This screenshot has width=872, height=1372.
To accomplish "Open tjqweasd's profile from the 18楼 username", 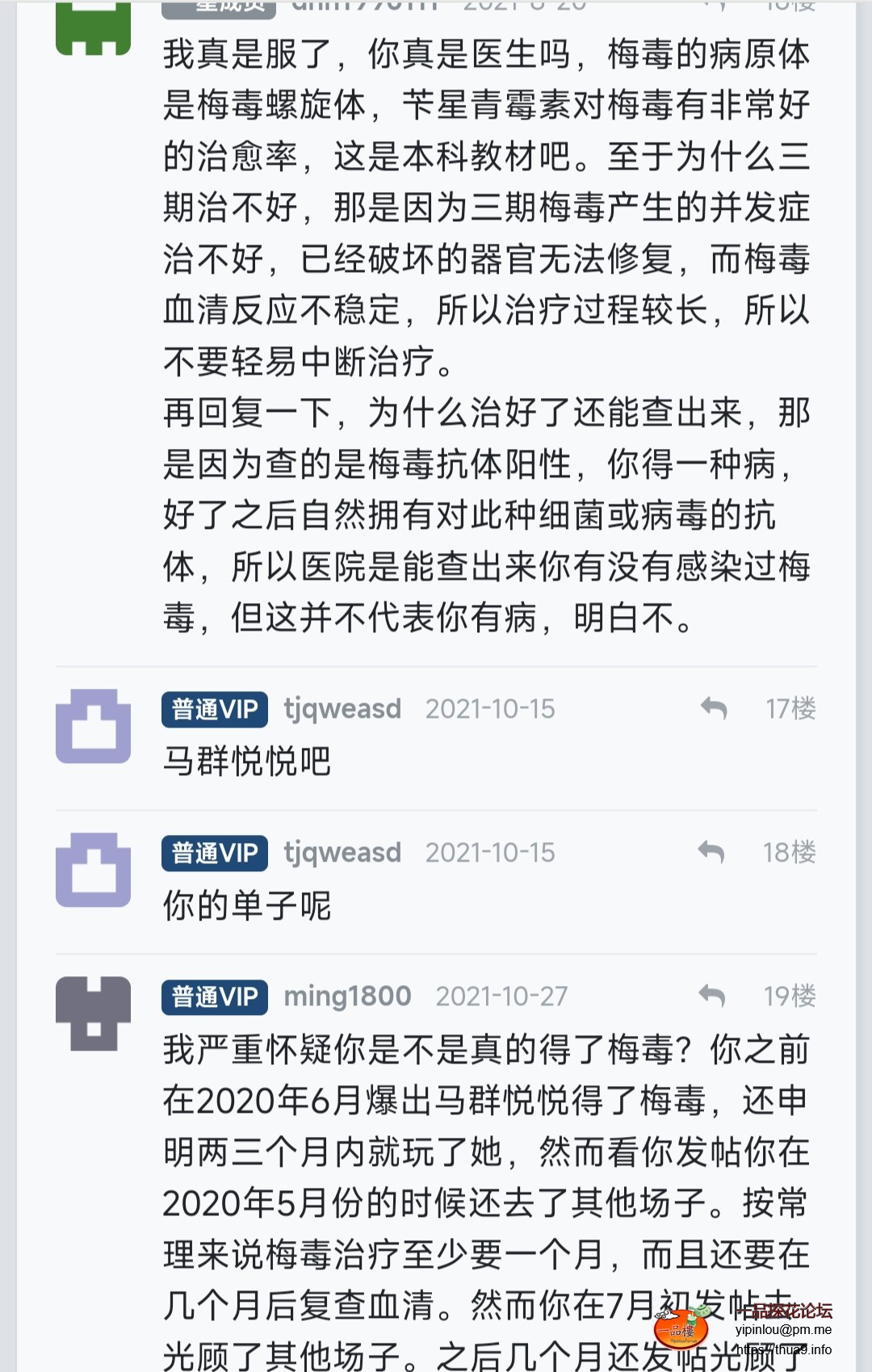I will [342, 852].
